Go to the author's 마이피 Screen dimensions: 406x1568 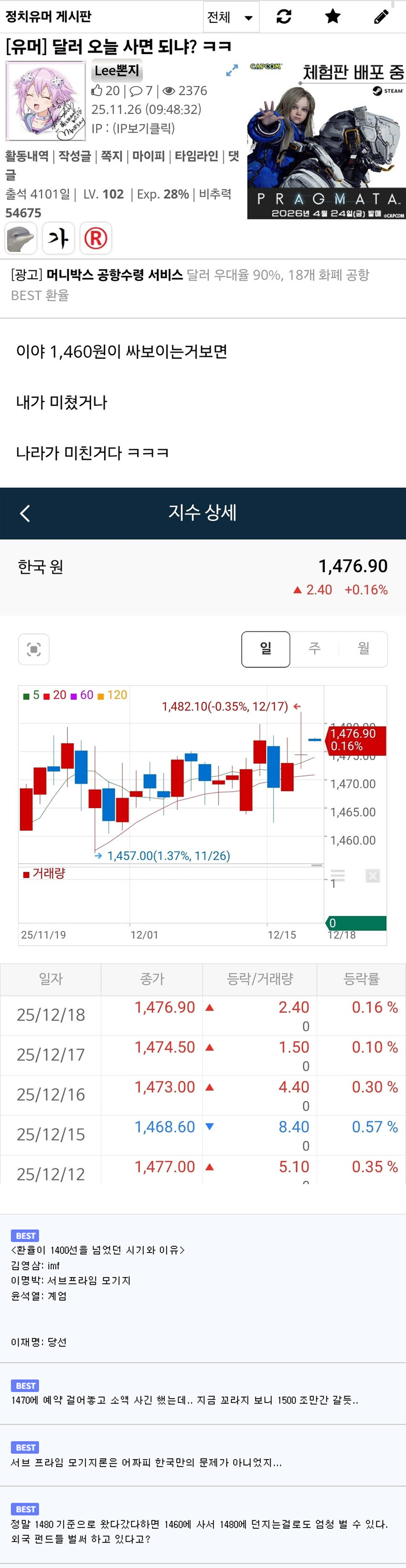148,156
